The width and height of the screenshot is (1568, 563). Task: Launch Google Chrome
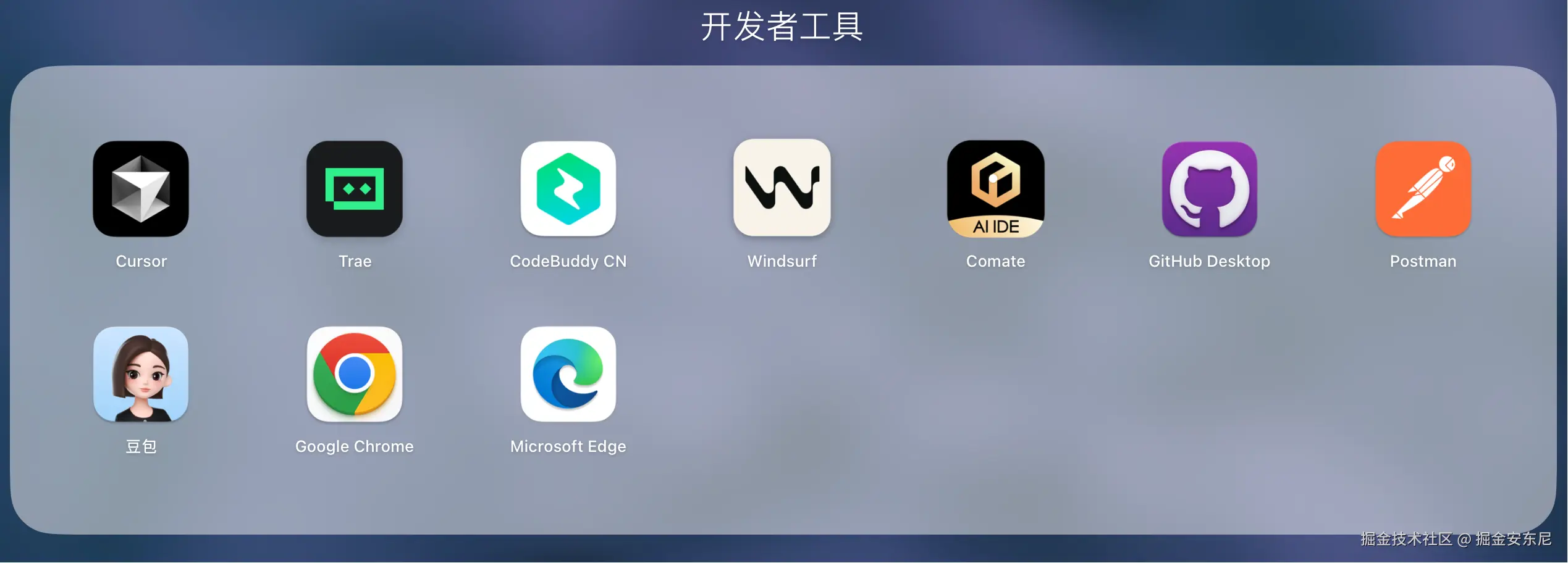click(355, 375)
